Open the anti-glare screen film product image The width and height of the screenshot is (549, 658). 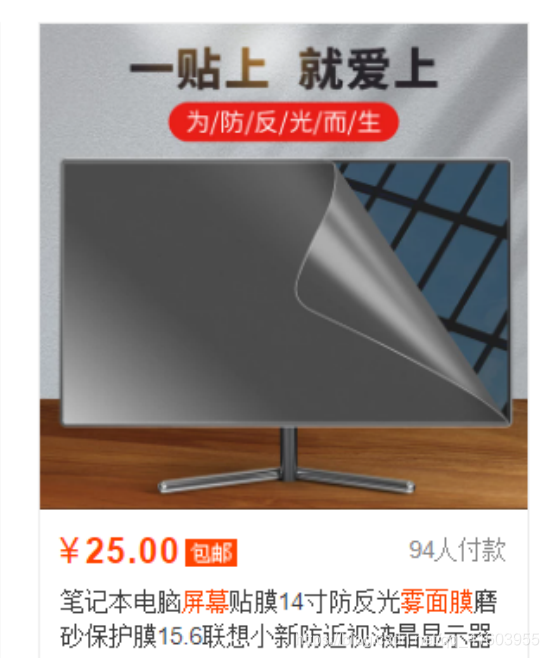283,266
